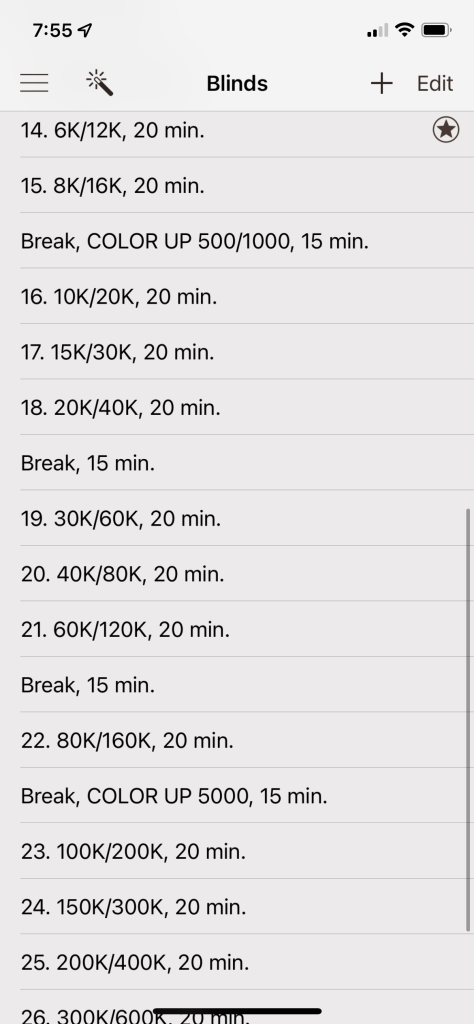Open level 25 200K/400K

pyautogui.click(x=237, y=962)
